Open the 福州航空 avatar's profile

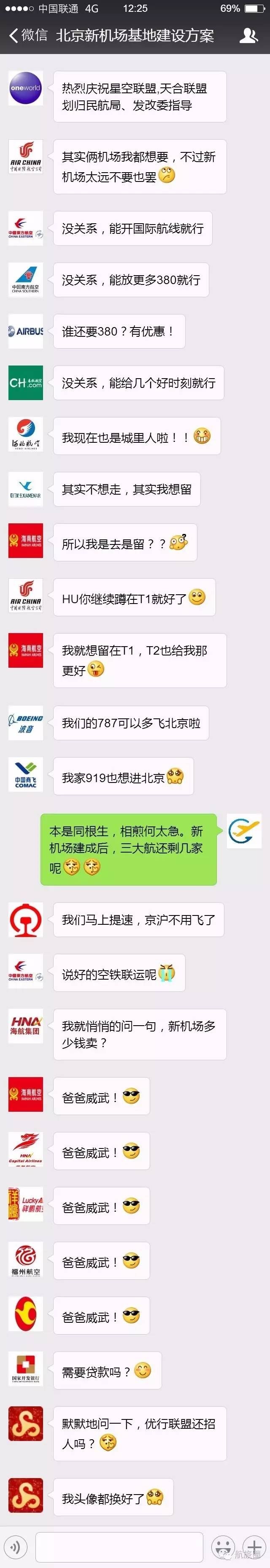click(26, 1259)
